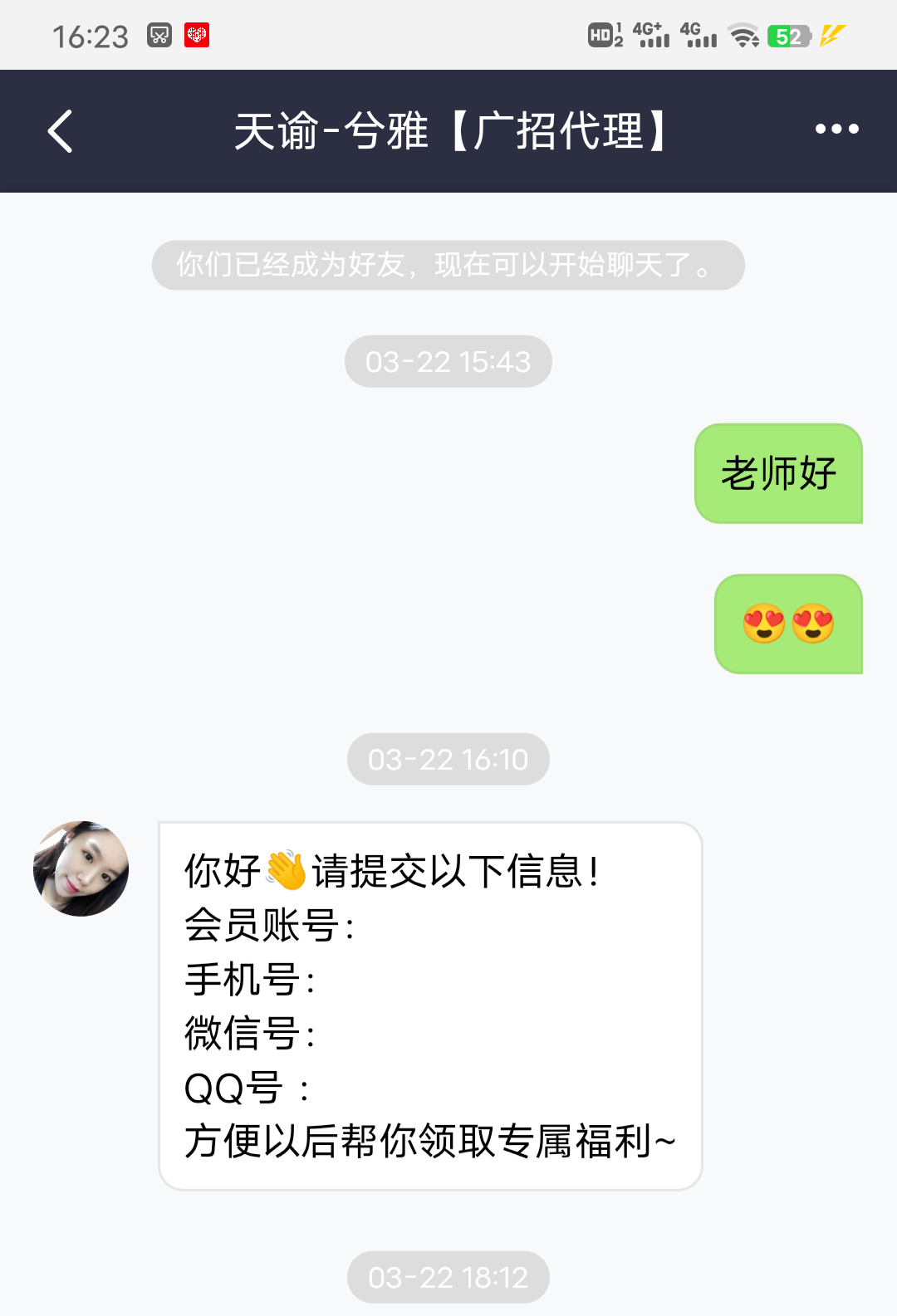
Task: Open the three-dot chat options menu
Action: (x=836, y=129)
